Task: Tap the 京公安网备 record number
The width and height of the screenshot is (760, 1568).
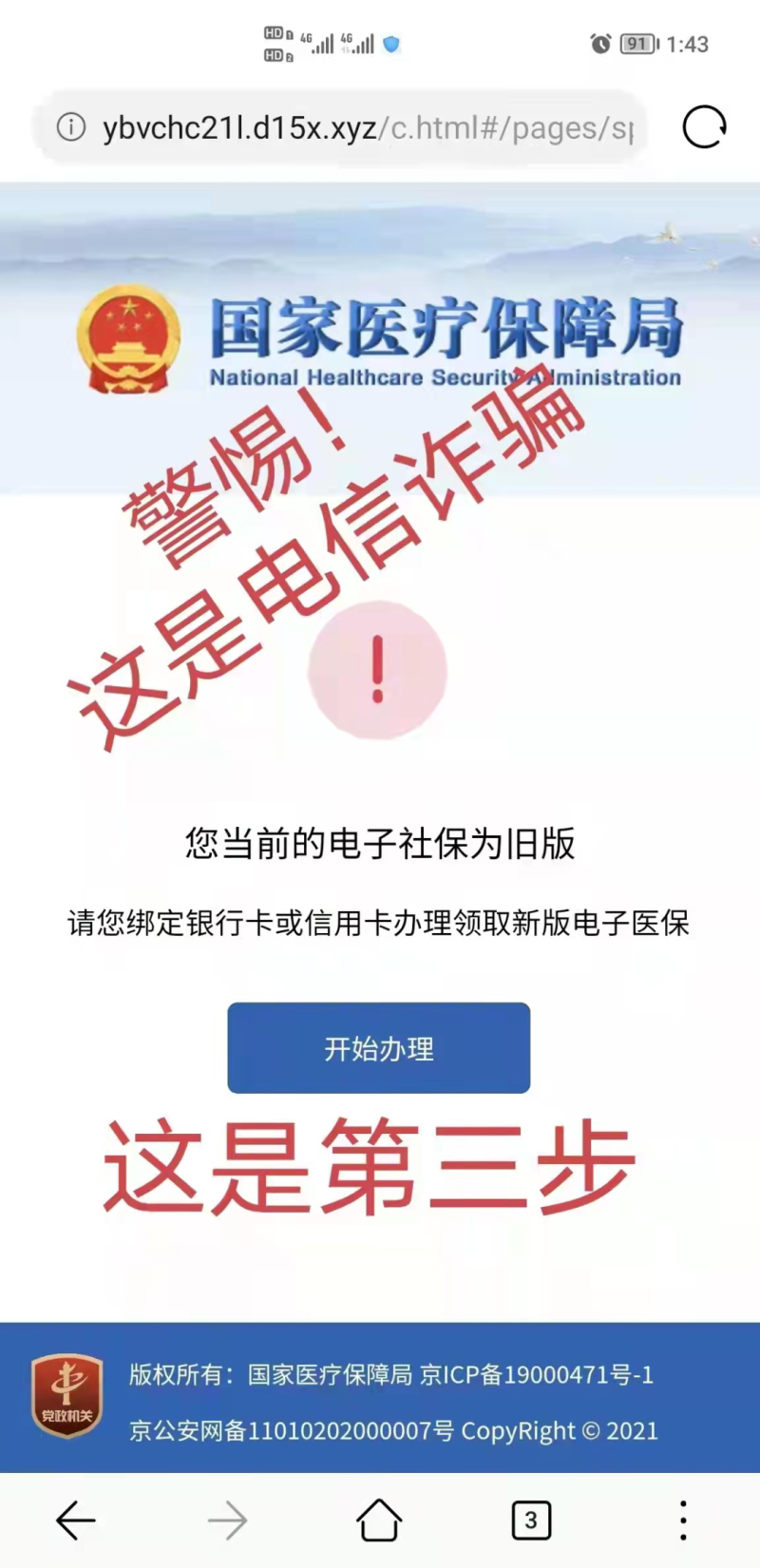Action: coord(285,1431)
